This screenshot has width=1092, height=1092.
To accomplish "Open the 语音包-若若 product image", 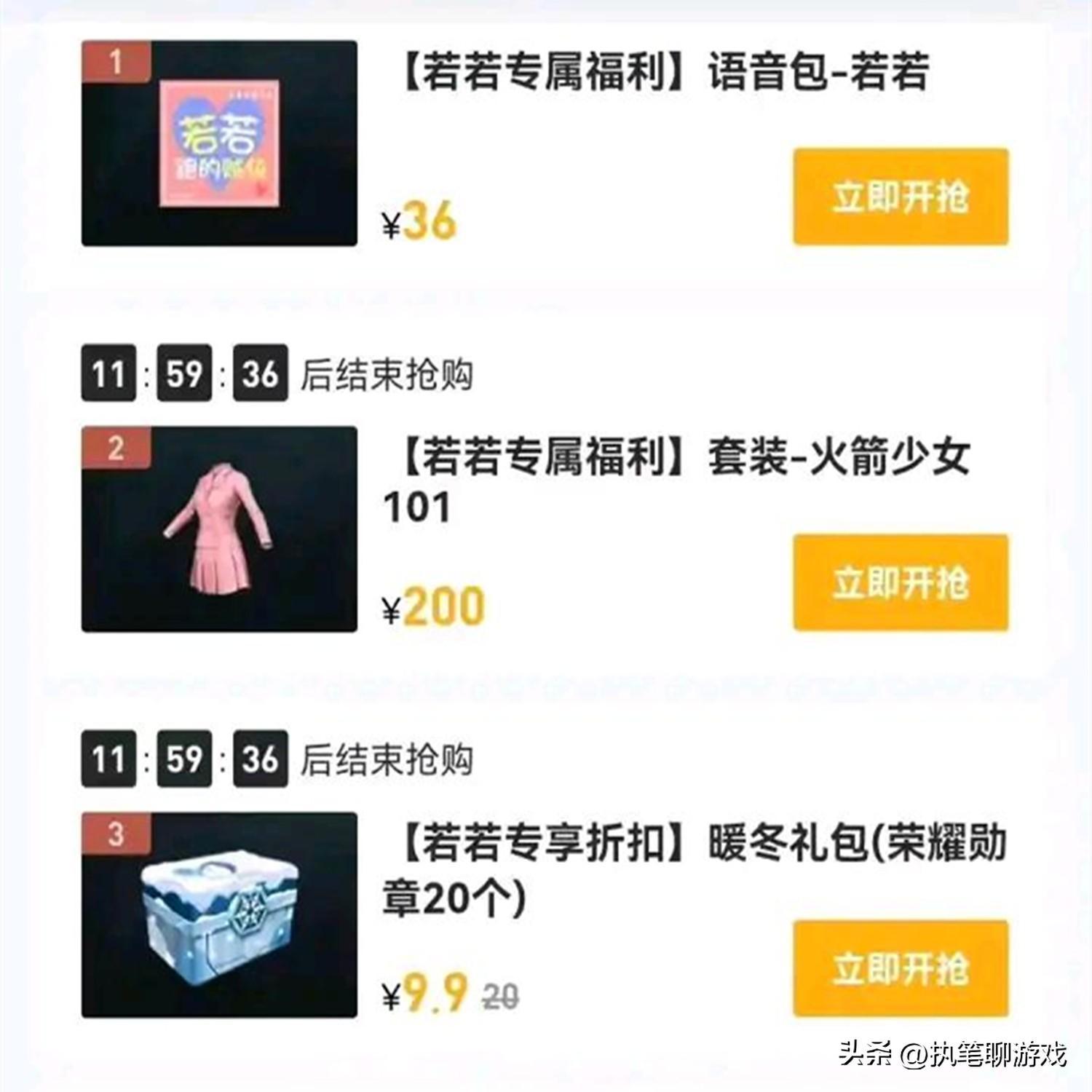I will click(219, 143).
